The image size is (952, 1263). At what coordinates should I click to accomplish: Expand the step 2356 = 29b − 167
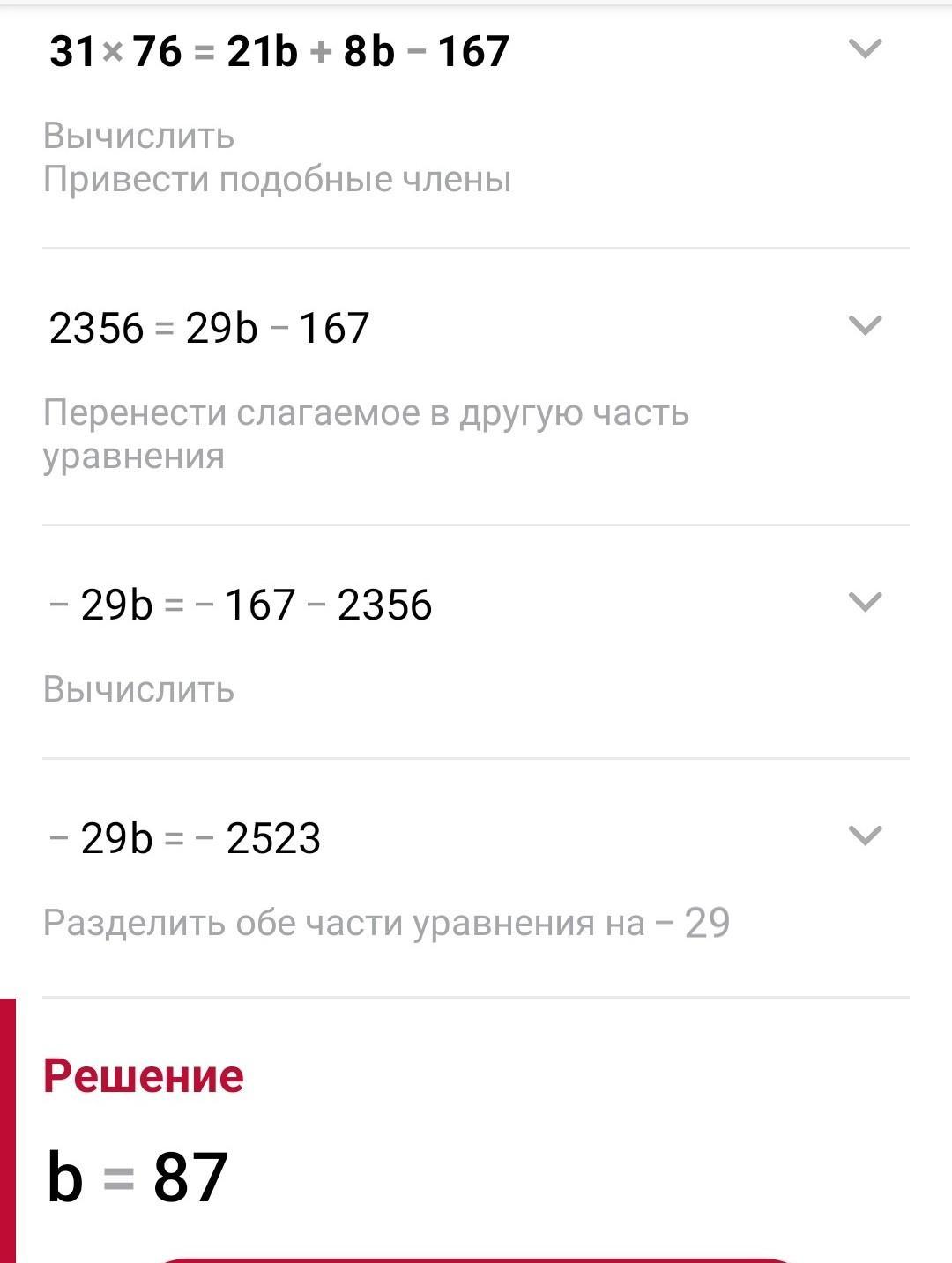tap(864, 326)
